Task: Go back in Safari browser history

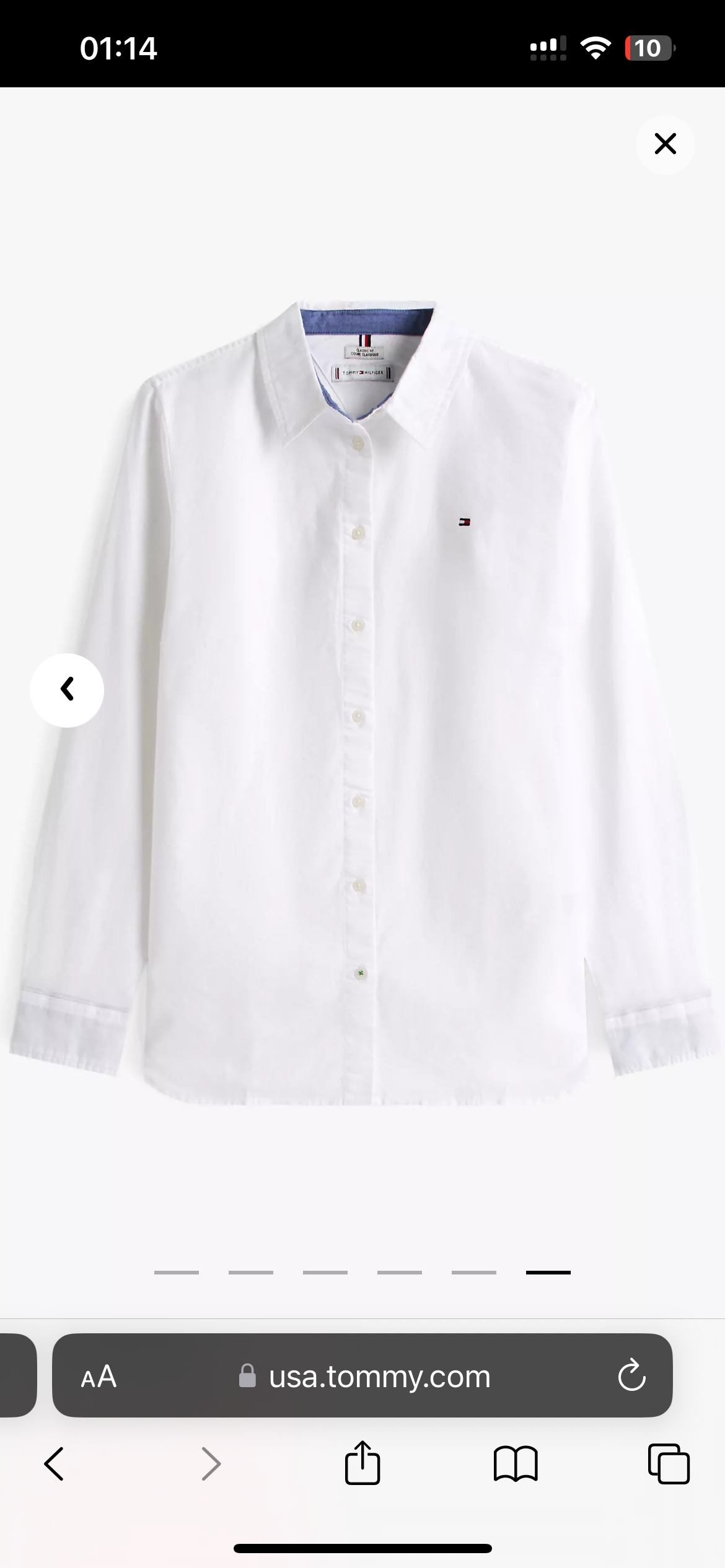Action: (x=55, y=1464)
